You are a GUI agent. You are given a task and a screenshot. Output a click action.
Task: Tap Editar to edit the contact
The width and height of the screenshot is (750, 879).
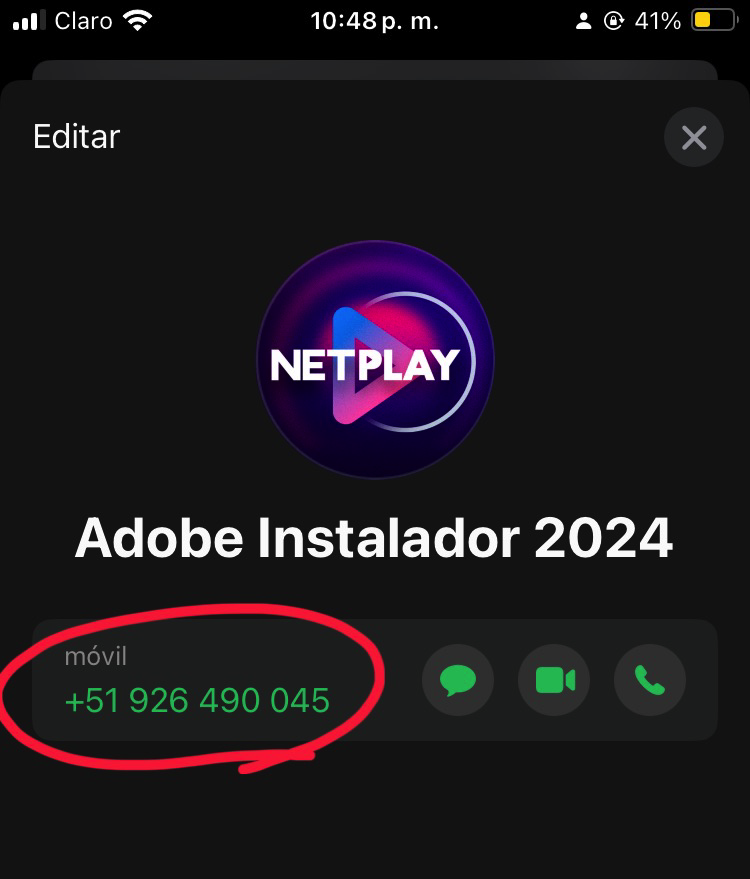click(x=76, y=137)
